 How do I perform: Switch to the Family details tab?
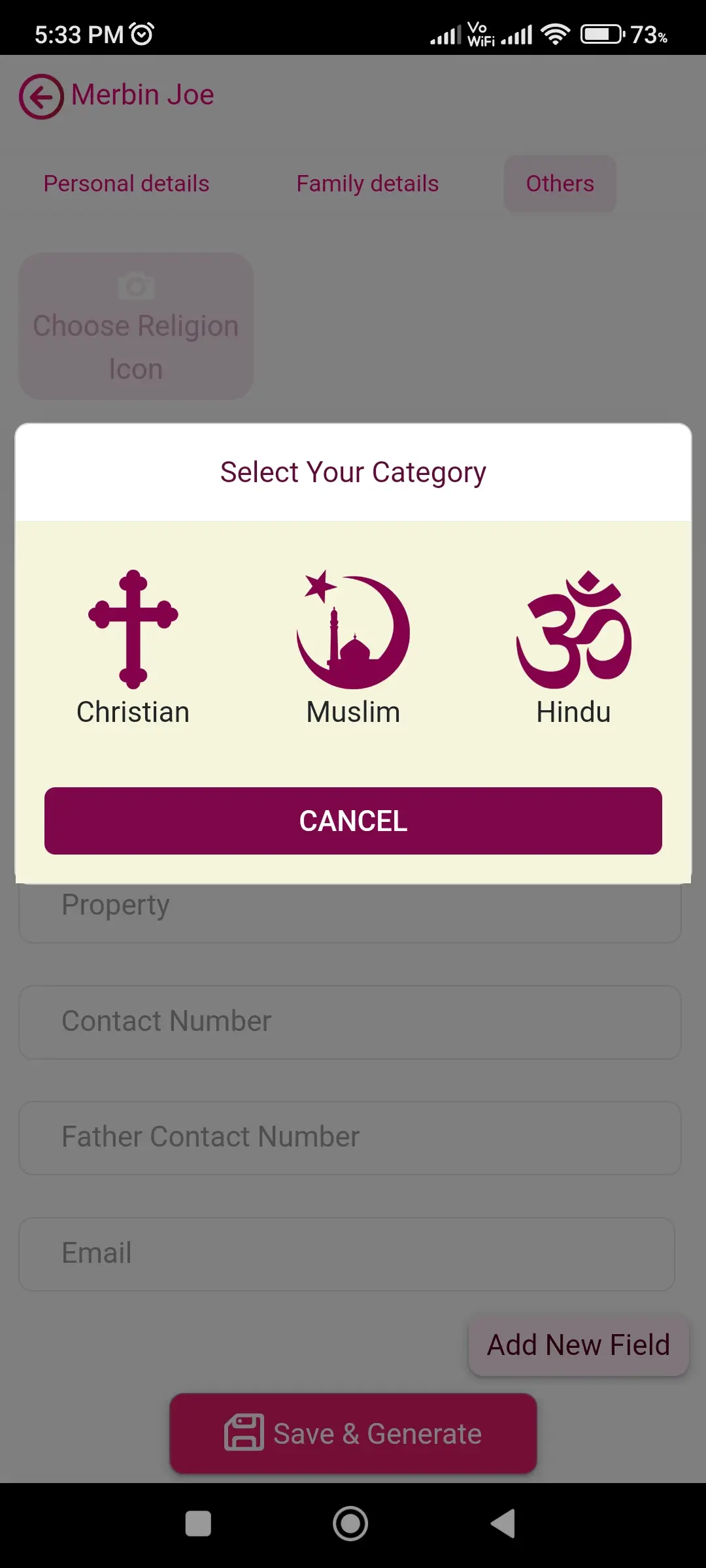coord(367,184)
